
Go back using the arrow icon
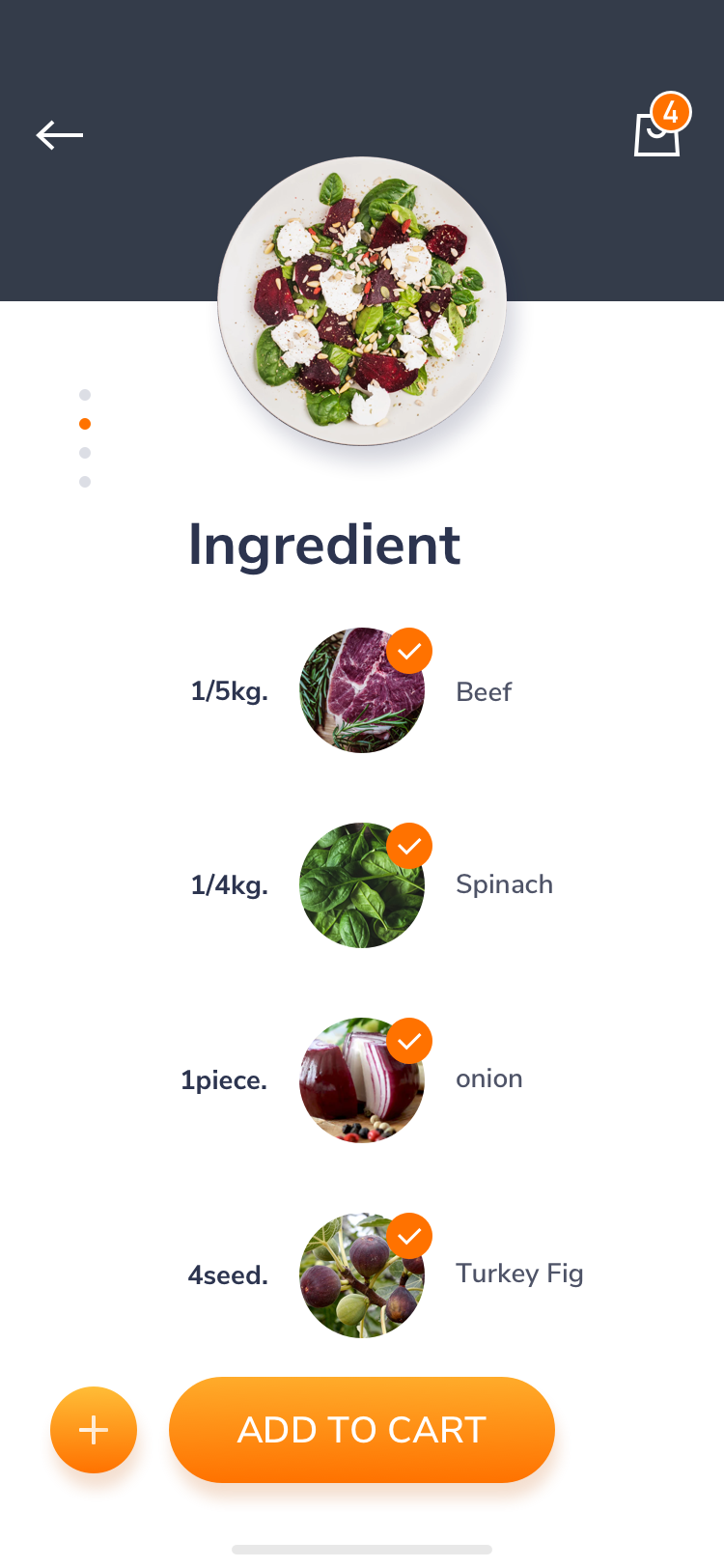[60, 135]
